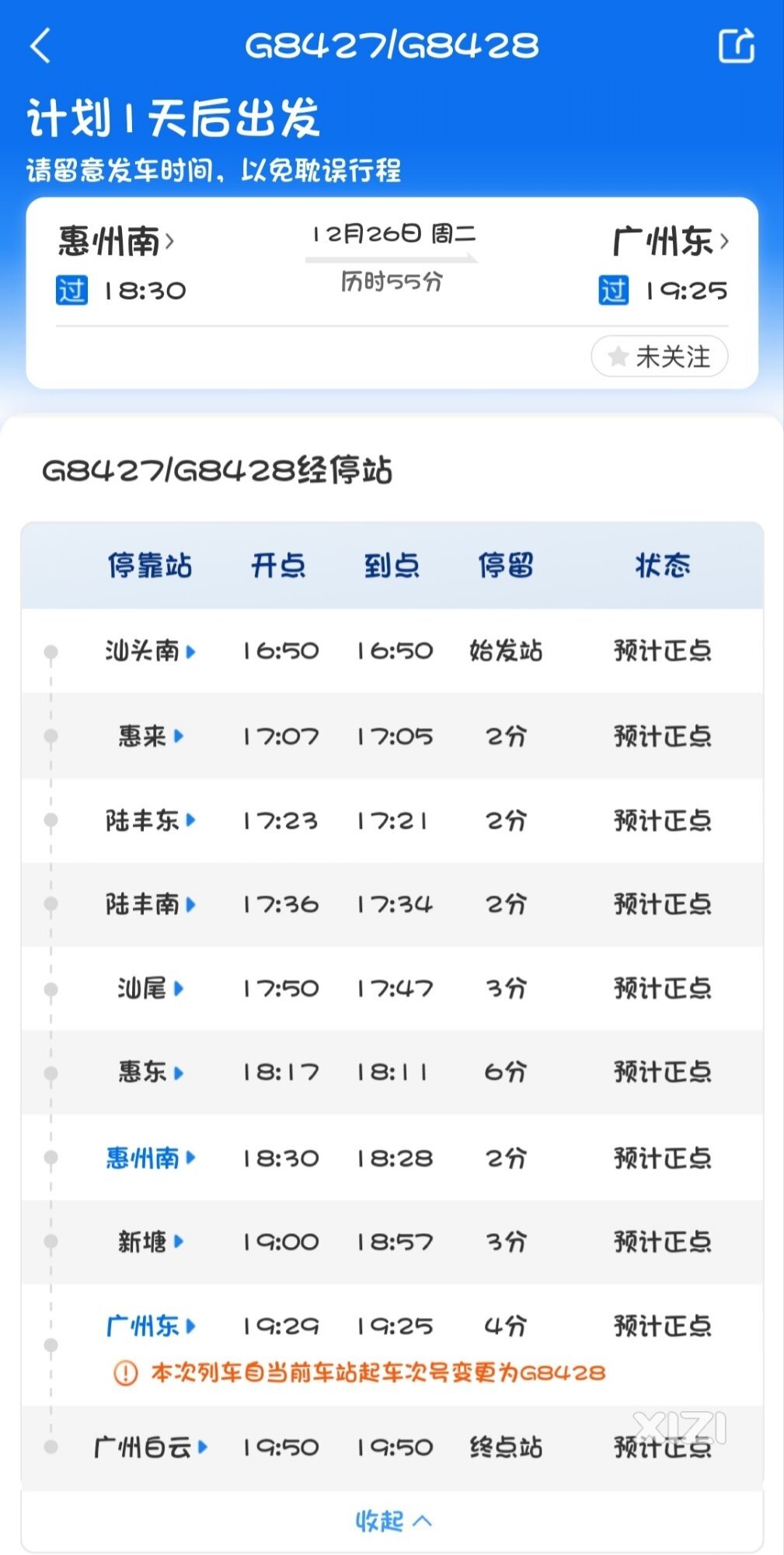Open the 惠东 station stop
Image resolution: width=784 pixels, height=1555 pixels.
pyautogui.click(x=150, y=1073)
